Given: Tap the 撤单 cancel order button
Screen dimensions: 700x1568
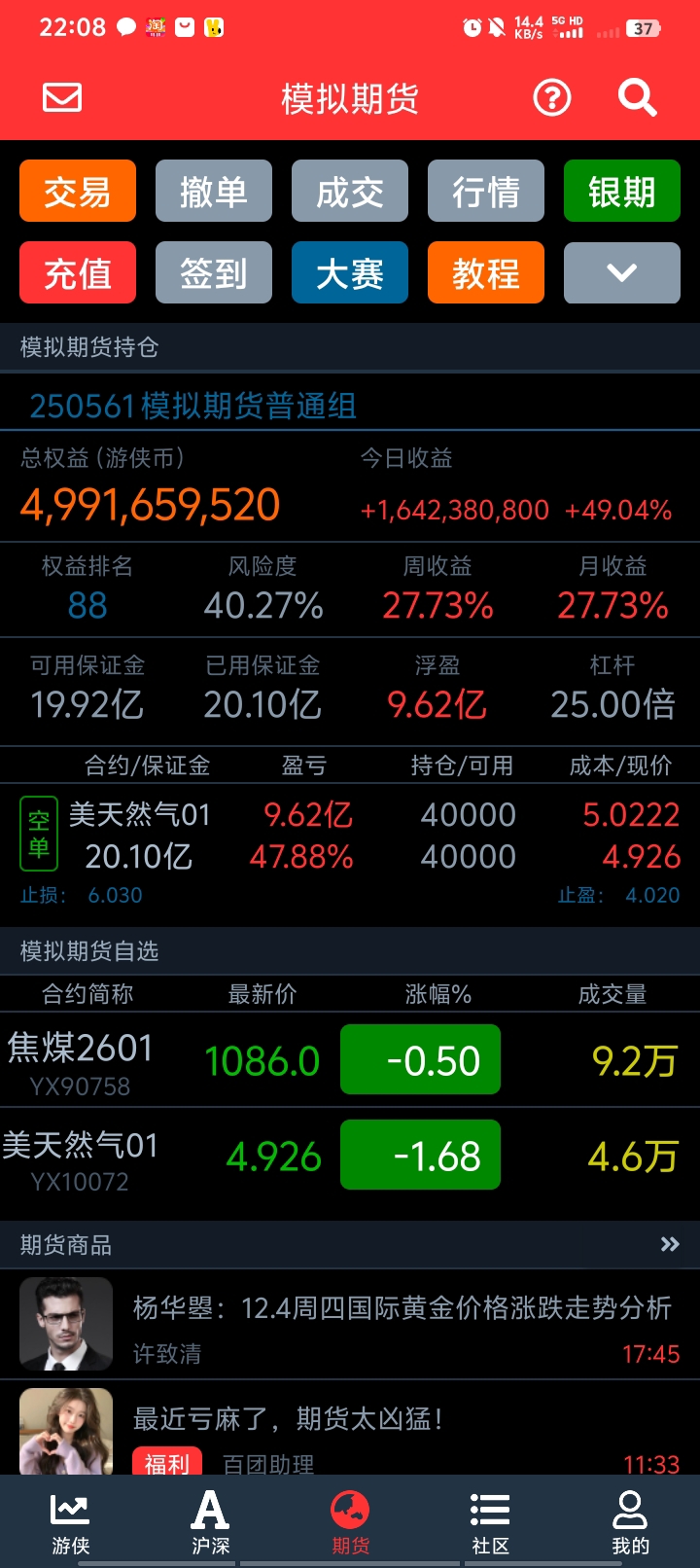Looking at the screenshot, I should (214, 192).
